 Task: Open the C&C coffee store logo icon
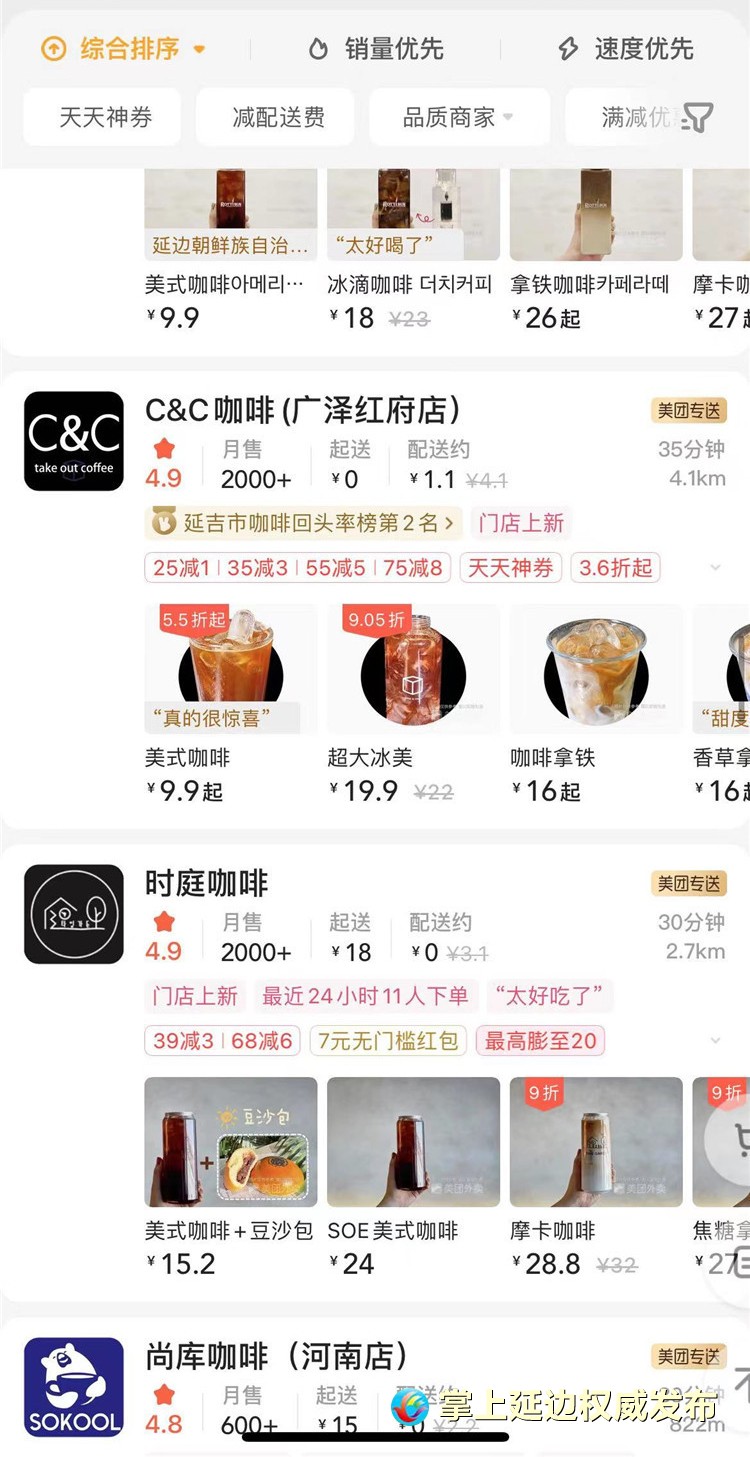click(x=73, y=441)
